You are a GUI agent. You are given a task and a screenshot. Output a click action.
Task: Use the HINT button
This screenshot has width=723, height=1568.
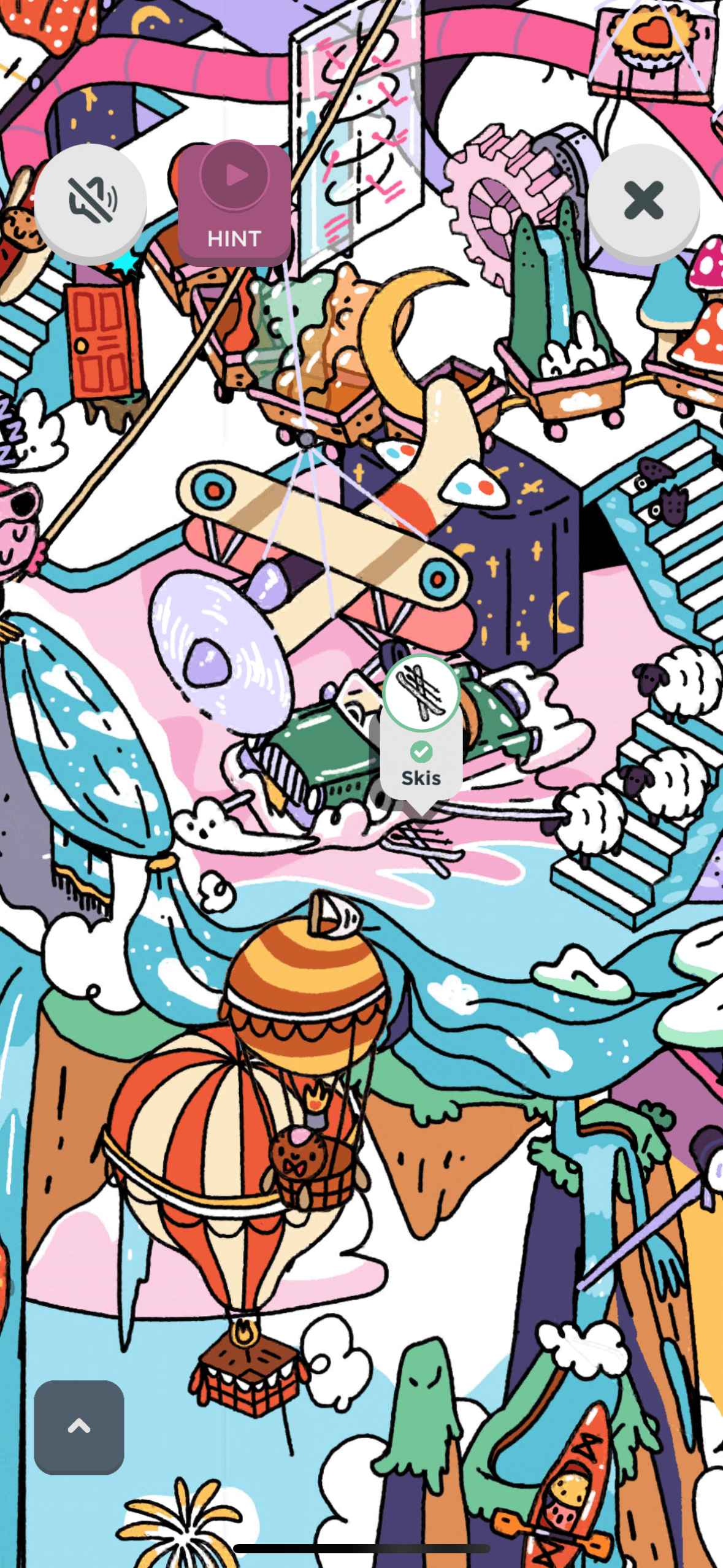tap(234, 204)
